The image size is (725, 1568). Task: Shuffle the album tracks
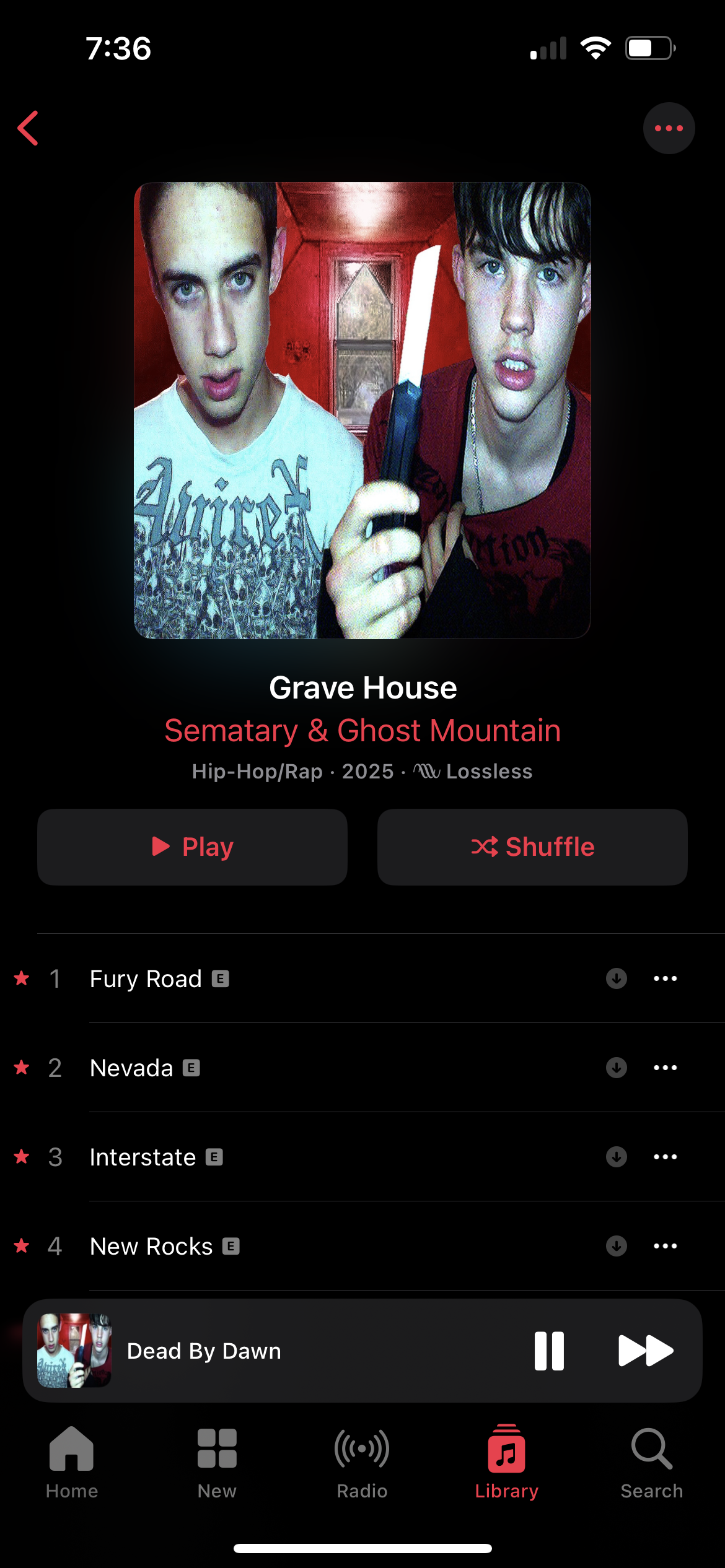[532, 847]
